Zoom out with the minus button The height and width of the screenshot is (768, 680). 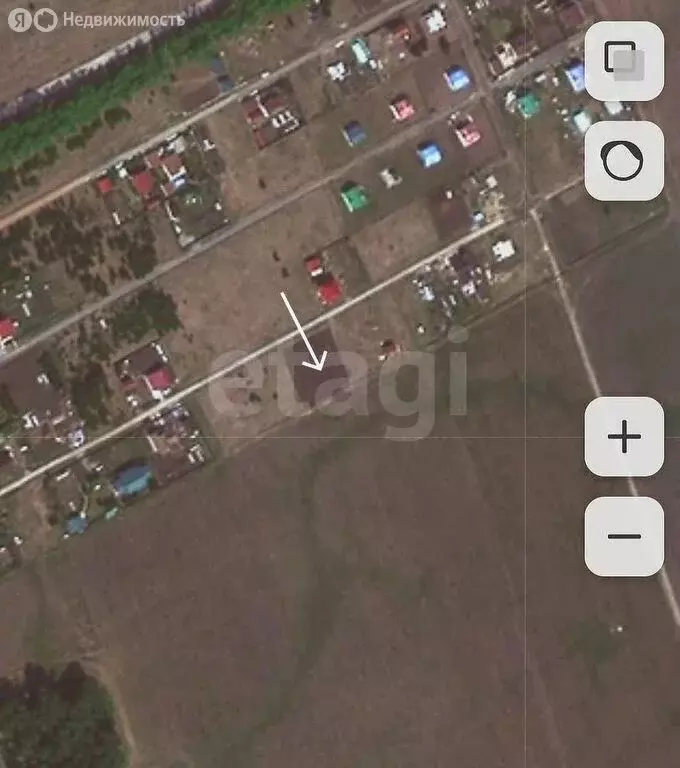[x=624, y=536]
